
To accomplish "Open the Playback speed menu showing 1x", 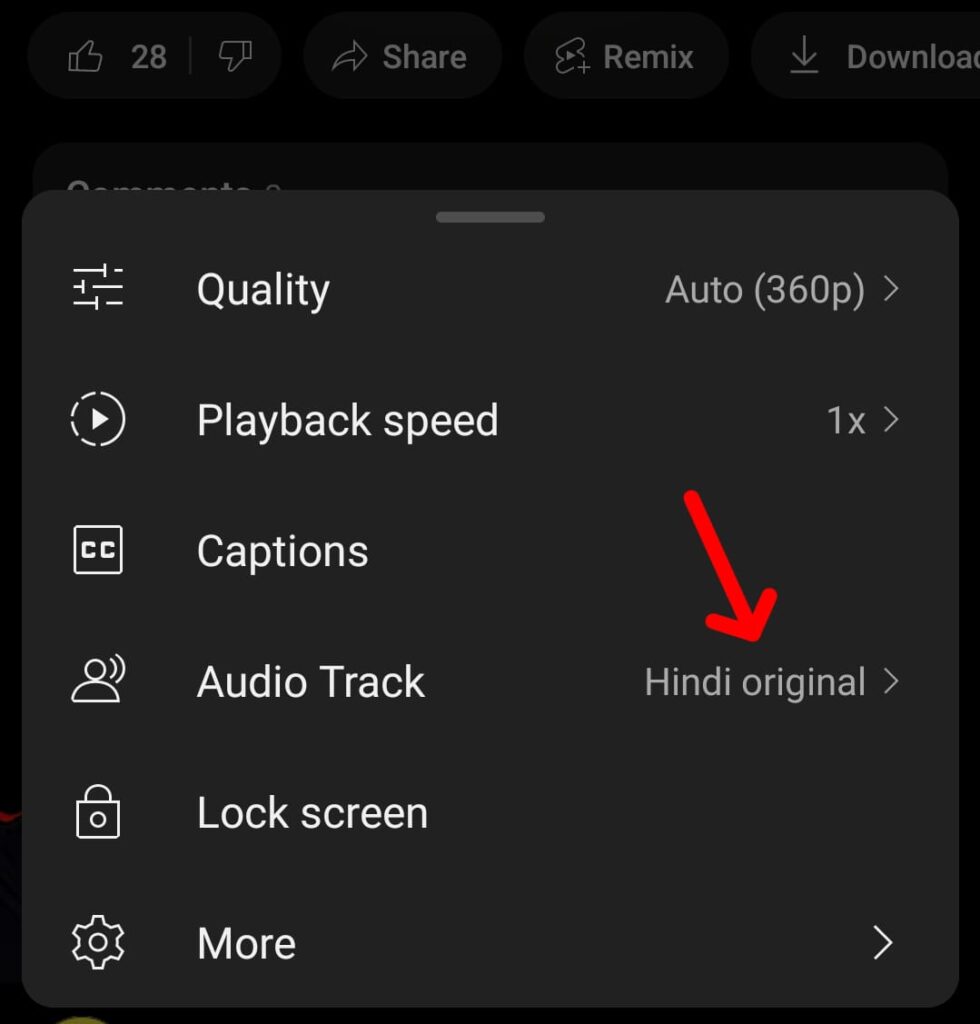I will tap(862, 420).
